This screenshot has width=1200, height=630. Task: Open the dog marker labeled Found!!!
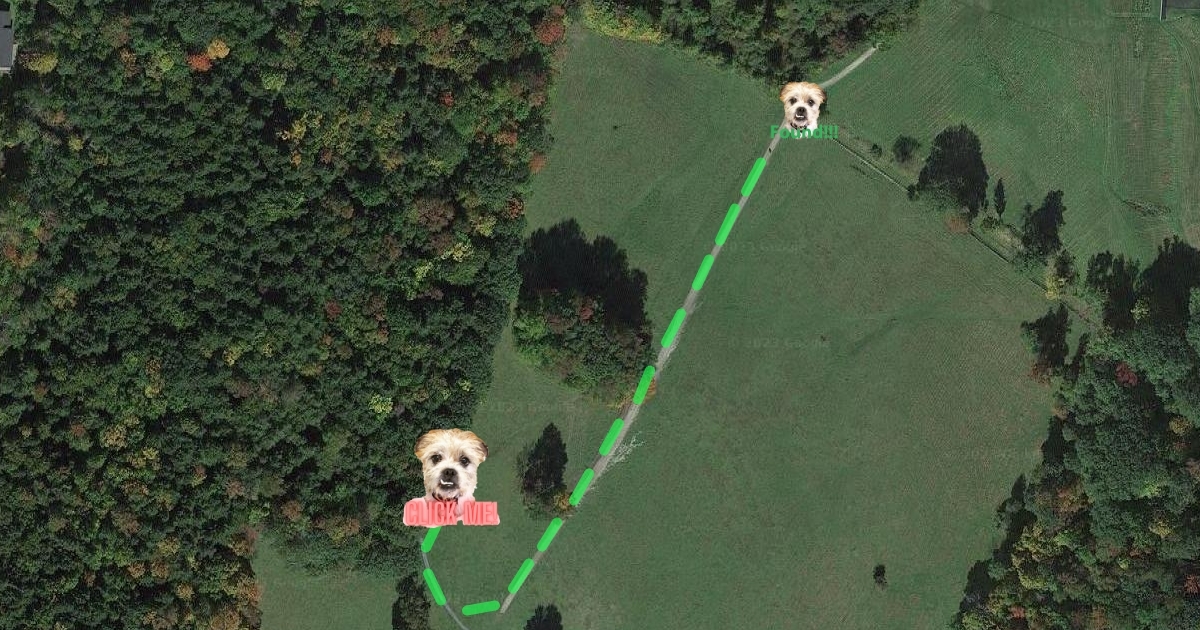(x=803, y=105)
